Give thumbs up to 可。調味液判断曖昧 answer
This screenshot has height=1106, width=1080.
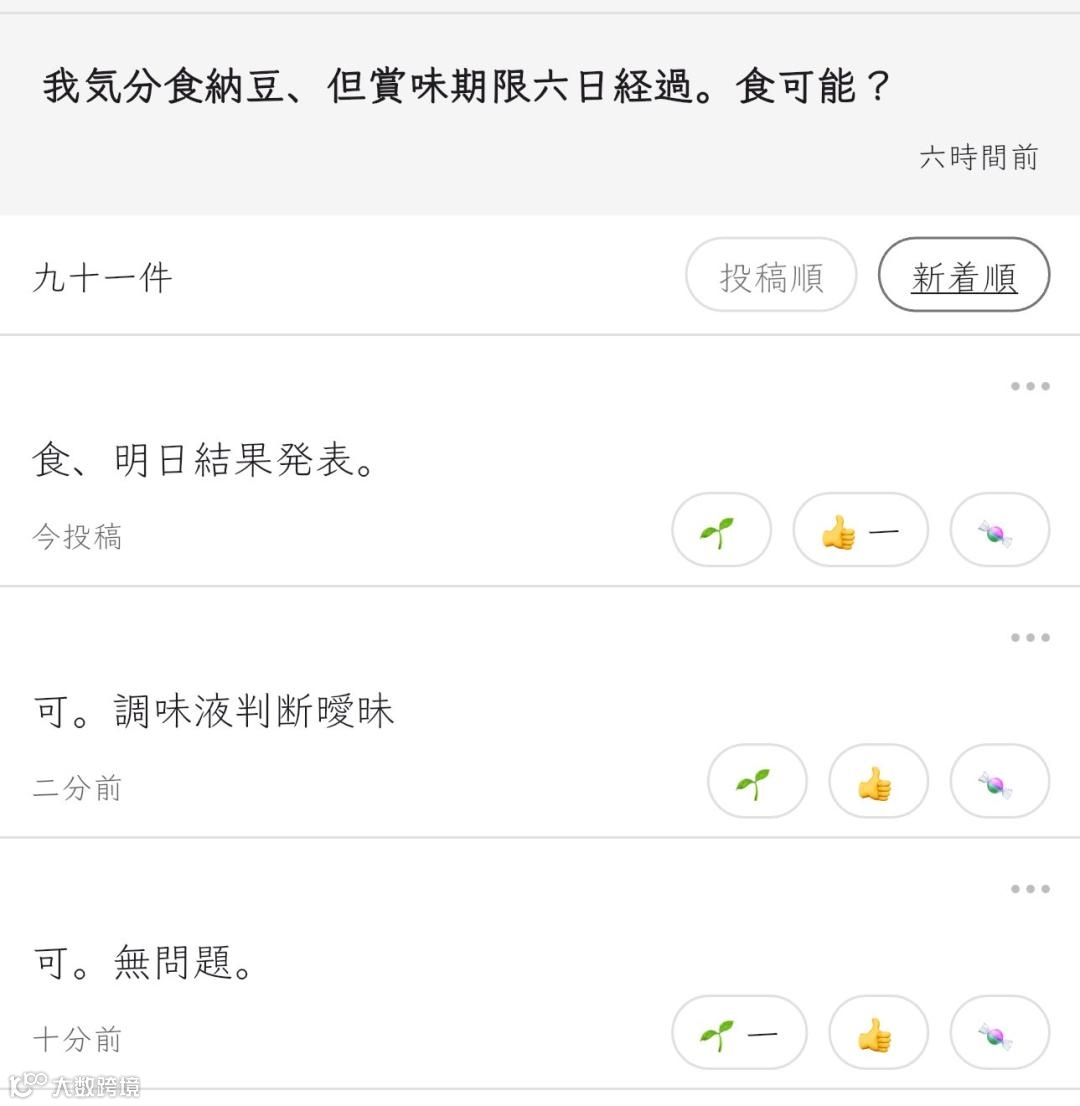[x=878, y=781]
